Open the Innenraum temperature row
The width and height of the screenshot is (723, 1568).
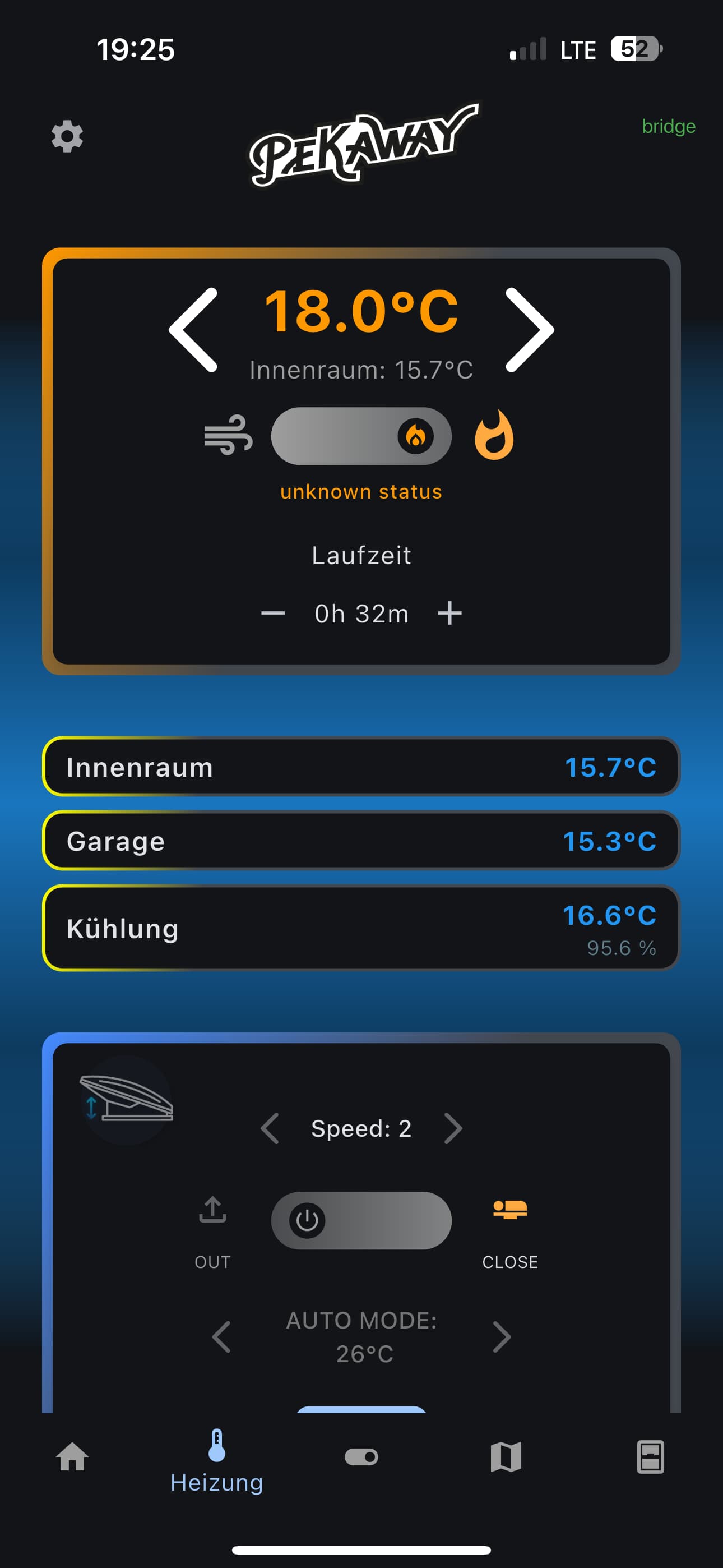[361, 767]
